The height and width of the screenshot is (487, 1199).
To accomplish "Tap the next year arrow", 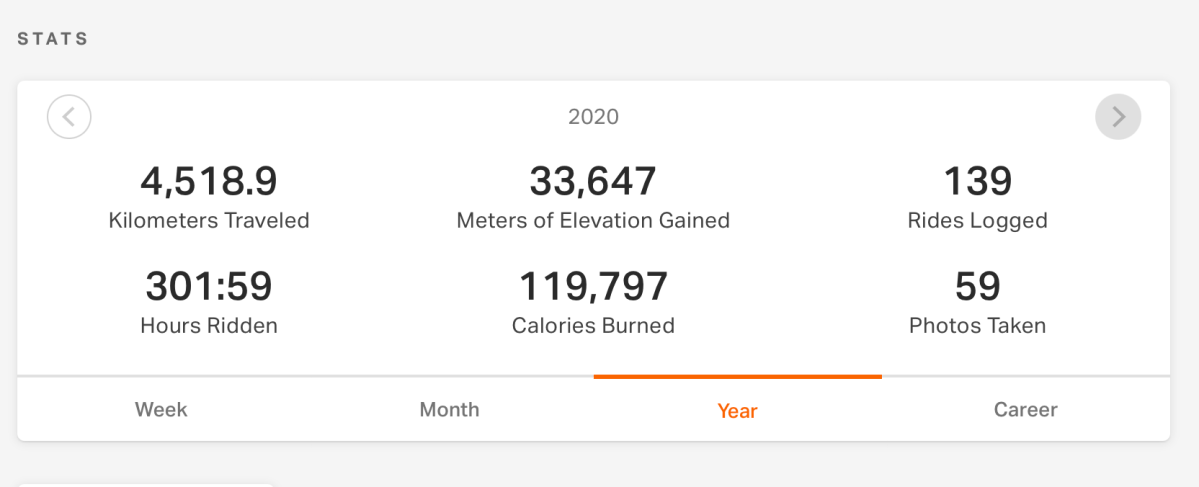I will [1118, 117].
